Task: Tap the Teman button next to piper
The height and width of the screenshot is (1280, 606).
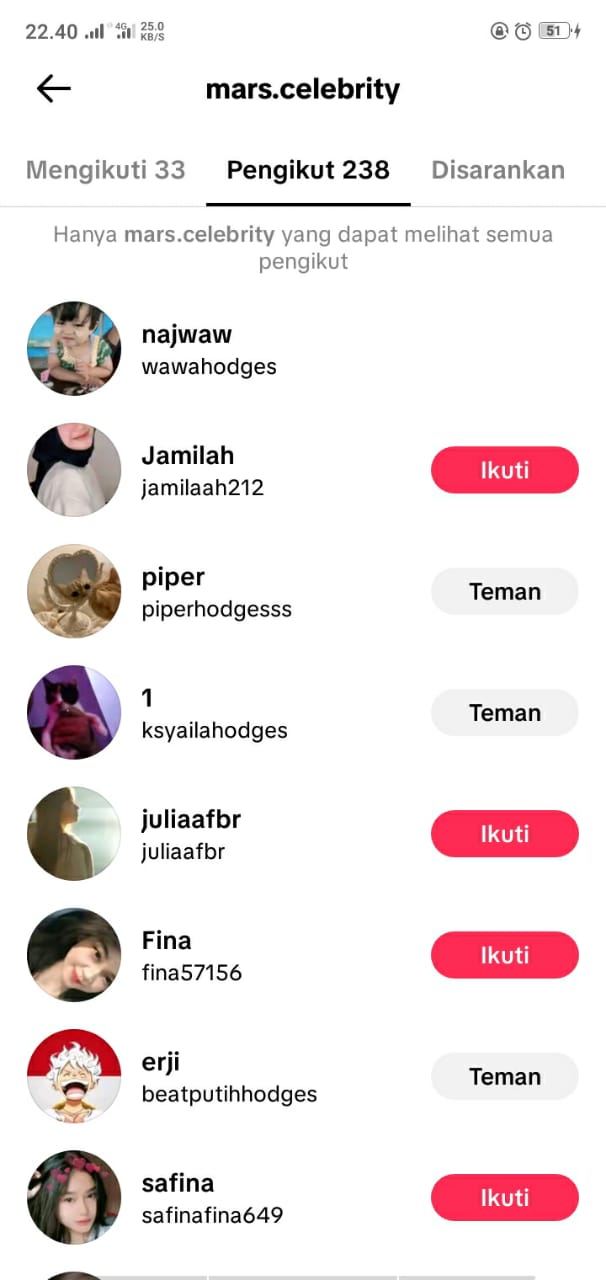Action: tap(504, 591)
